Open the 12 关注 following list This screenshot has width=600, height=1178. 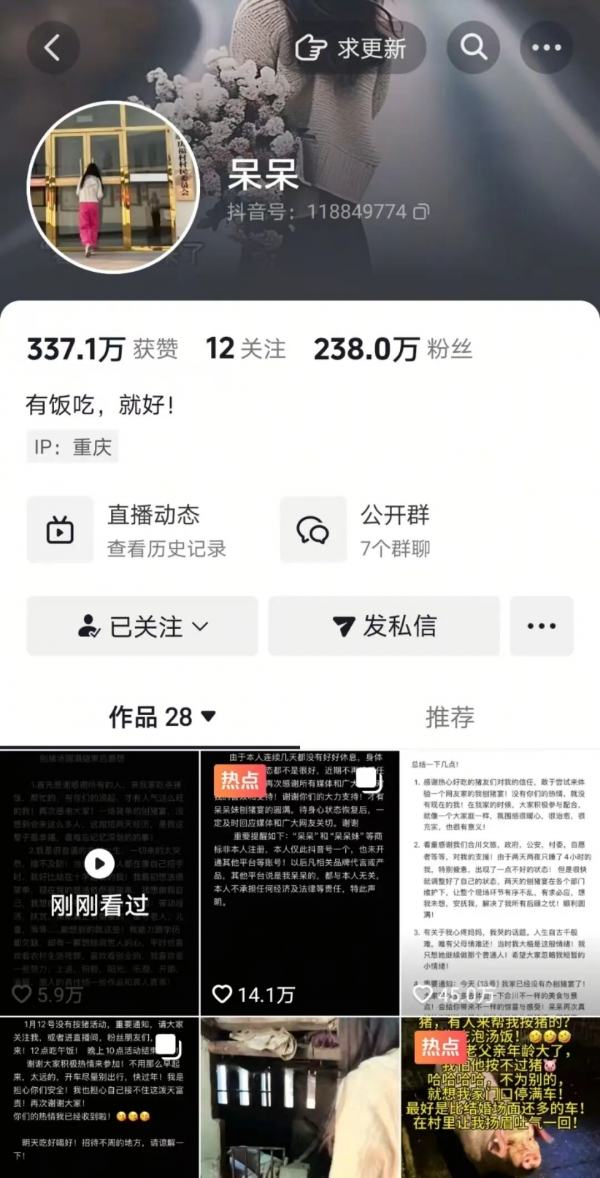[x=245, y=349]
